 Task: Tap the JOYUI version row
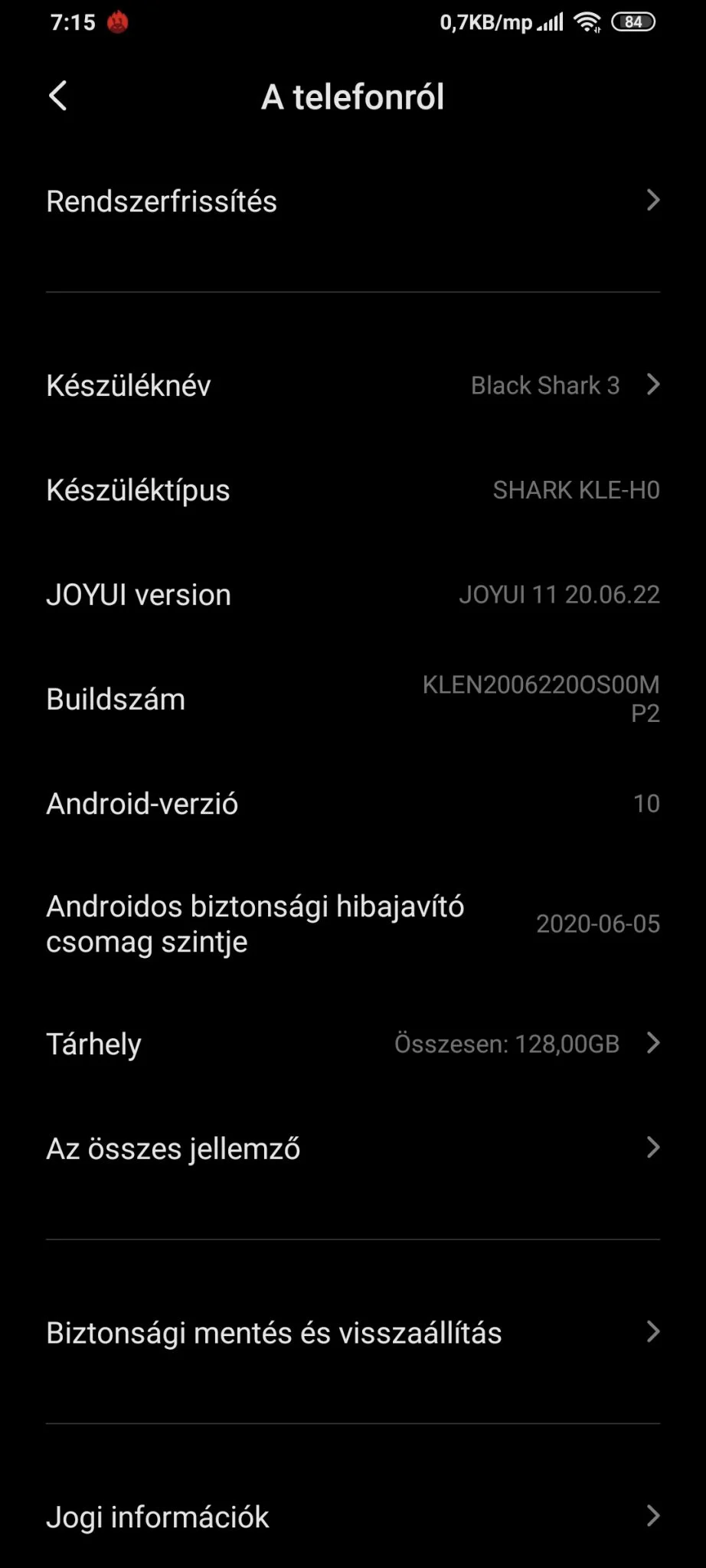352,595
